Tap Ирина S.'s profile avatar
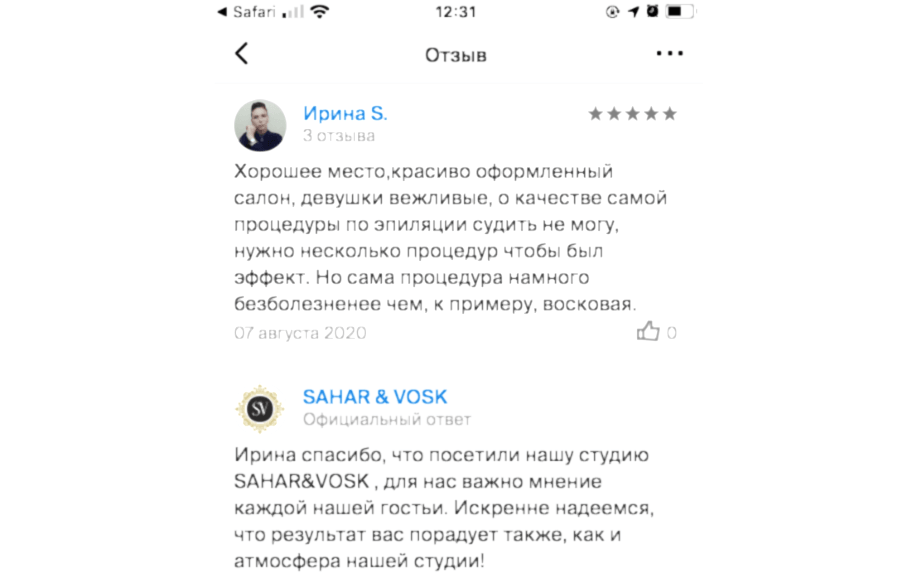Image resolution: width=910 pixels, height=580 pixels. click(260, 124)
